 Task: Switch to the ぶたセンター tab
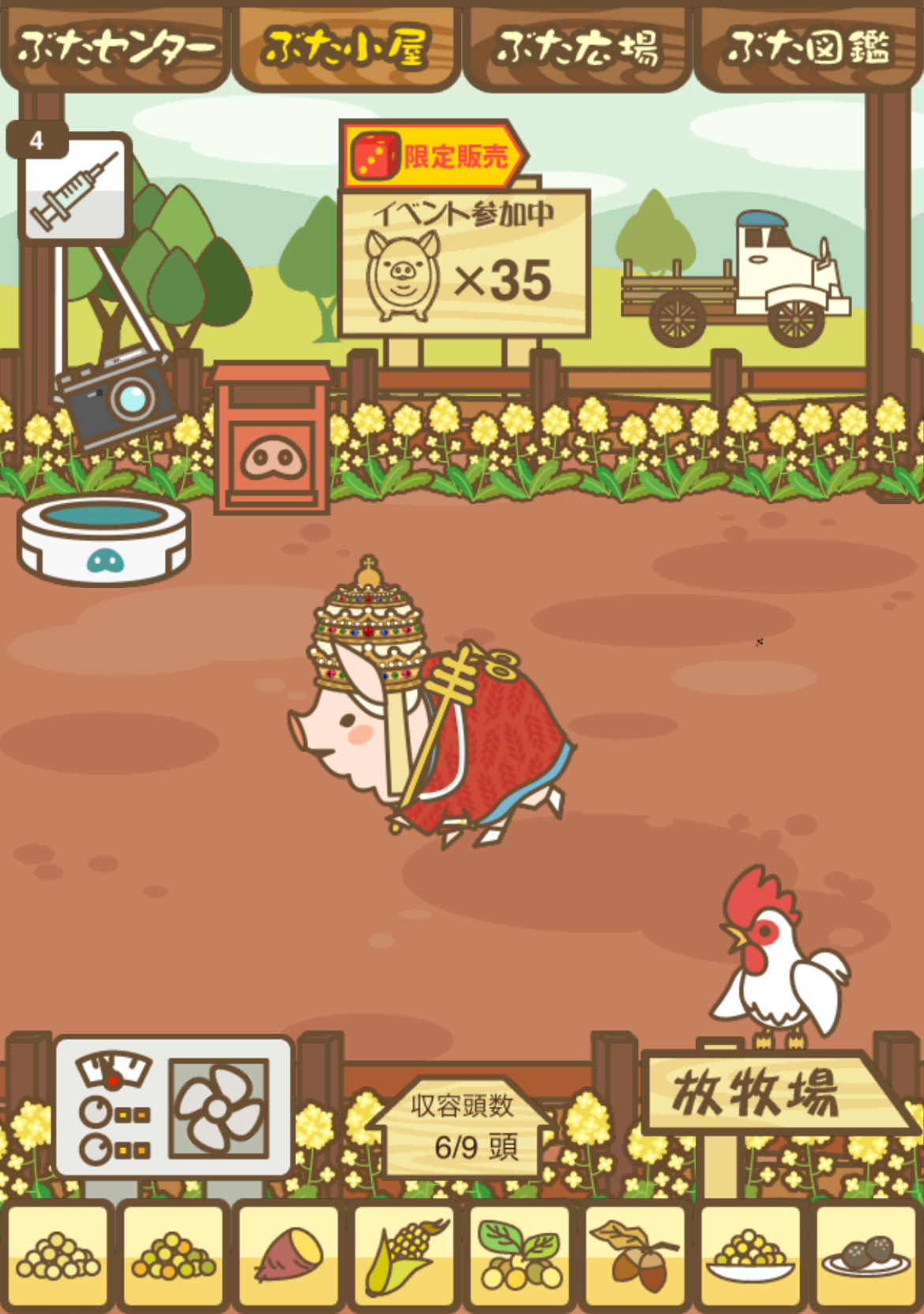(115, 47)
